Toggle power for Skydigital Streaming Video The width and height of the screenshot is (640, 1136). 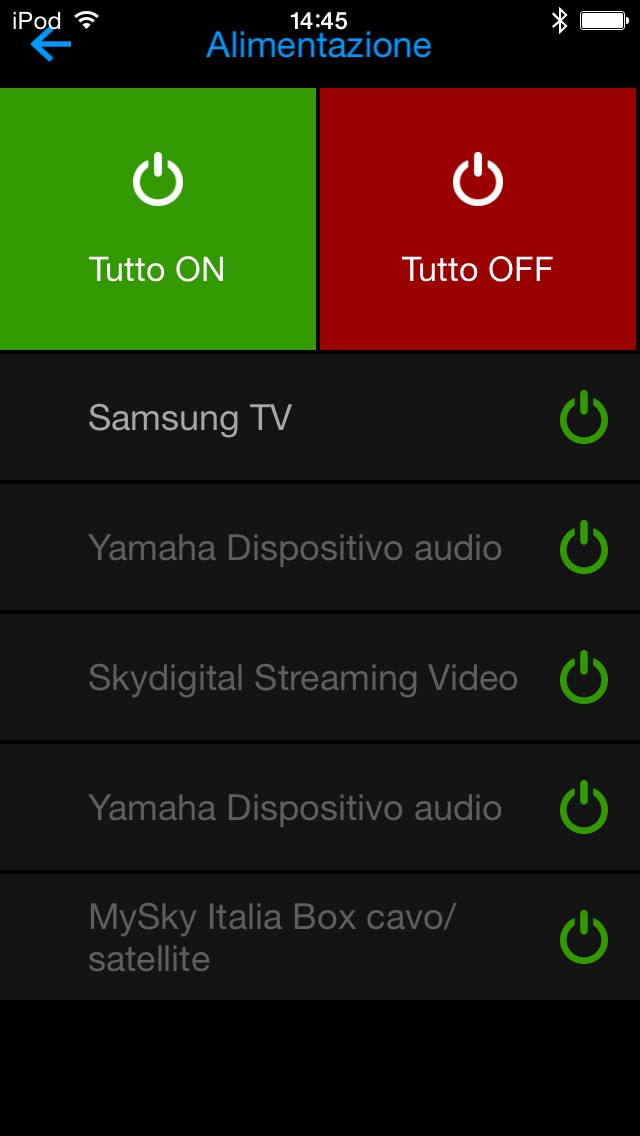[x=583, y=678]
